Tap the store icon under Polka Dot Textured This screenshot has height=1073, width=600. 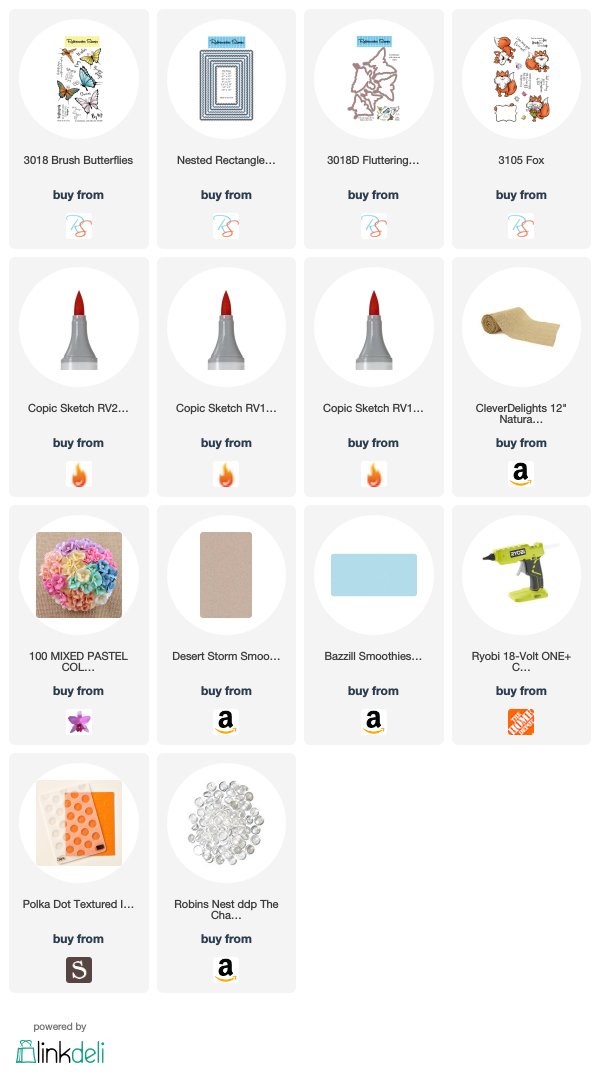coord(79,970)
